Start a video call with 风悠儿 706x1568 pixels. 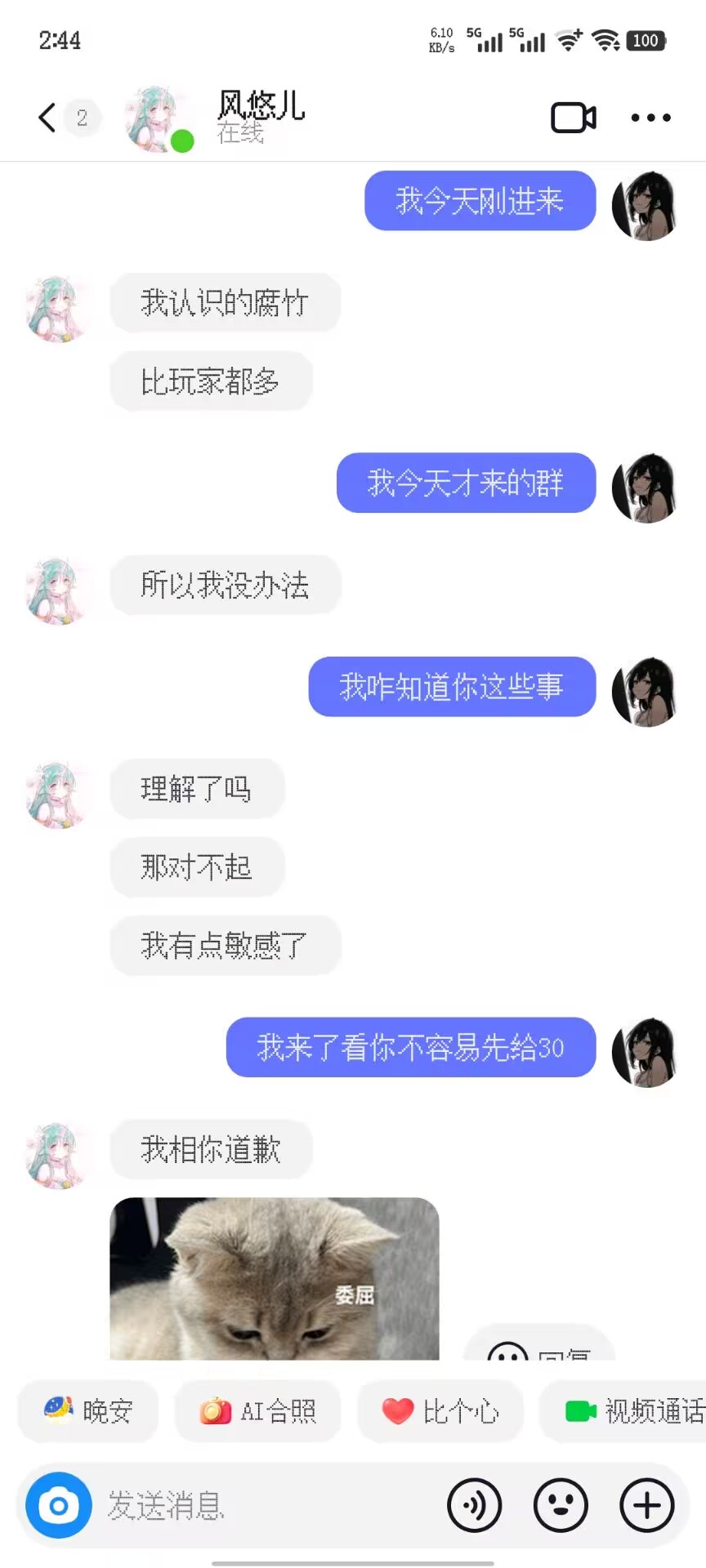pyautogui.click(x=573, y=118)
